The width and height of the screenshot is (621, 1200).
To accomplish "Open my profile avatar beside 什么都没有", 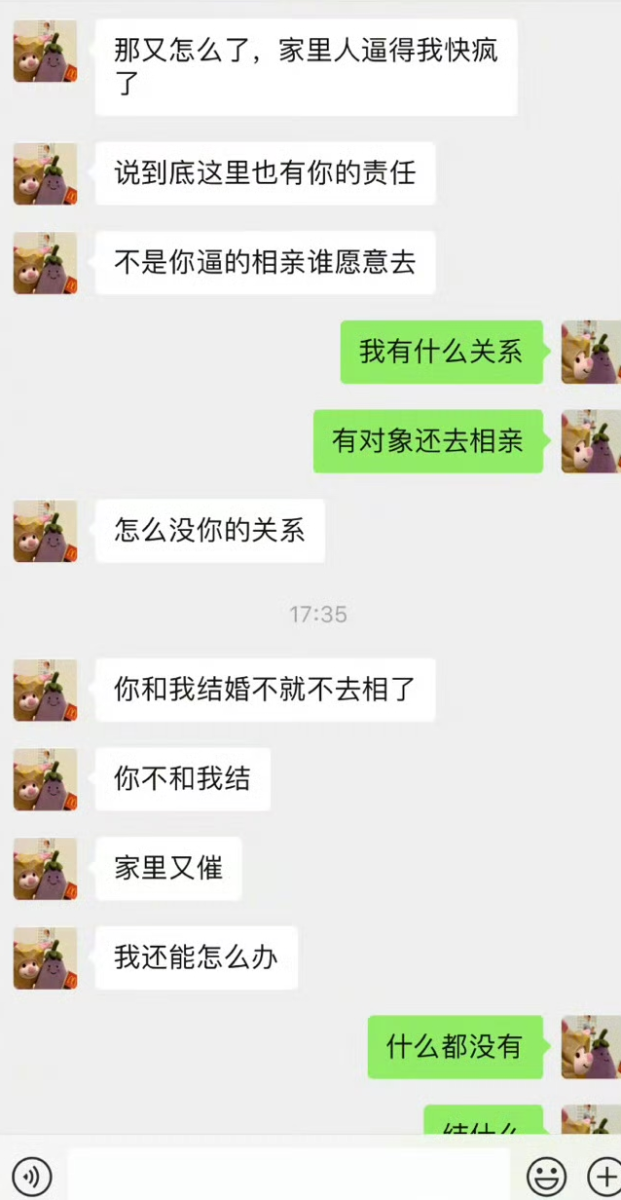I will 591,1047.
